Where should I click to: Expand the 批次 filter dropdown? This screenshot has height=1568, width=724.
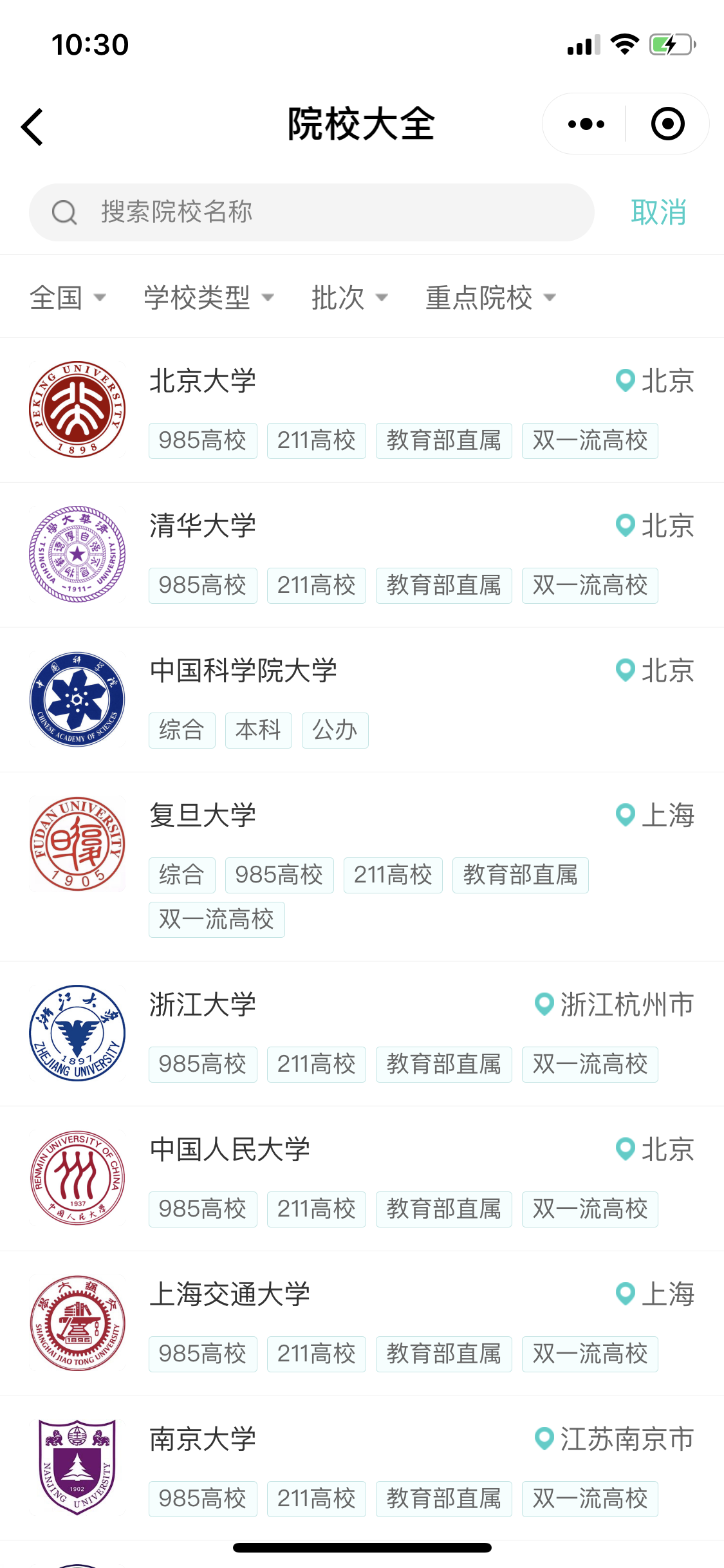350,297
